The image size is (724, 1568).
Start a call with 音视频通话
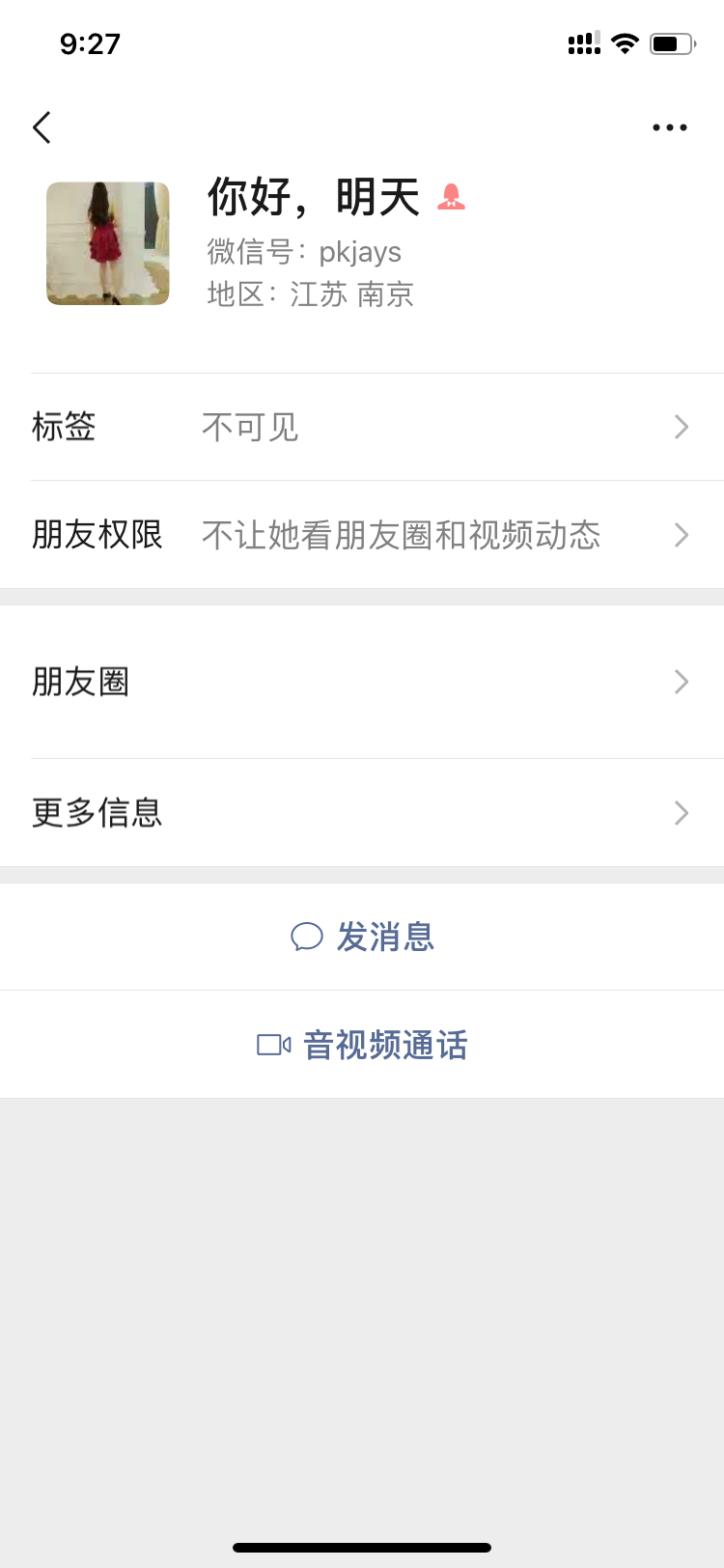[x=384, y=1044]
